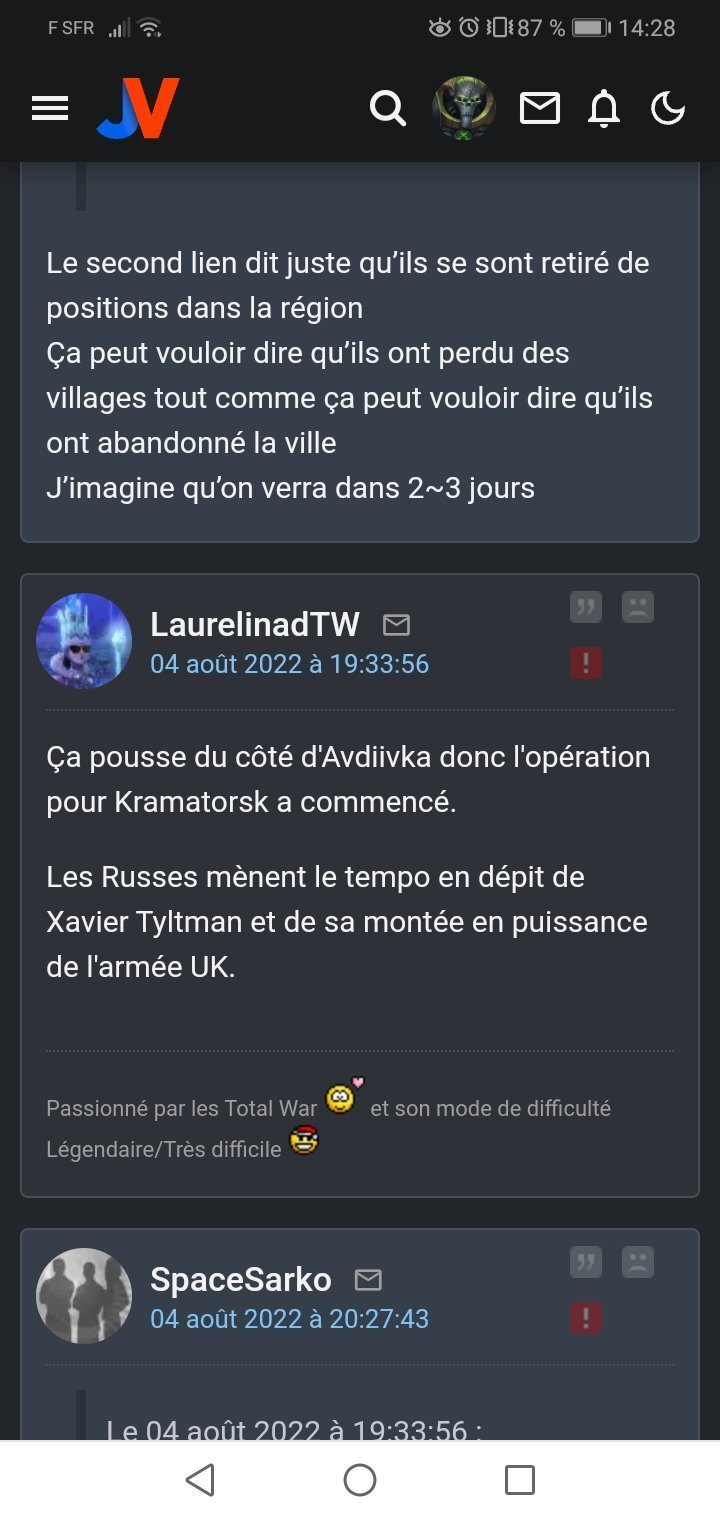Image resolution: width=720 pixels, height=1520 pixels.
Task: Open the private messages envelope in header
Action: pos(540,108)
